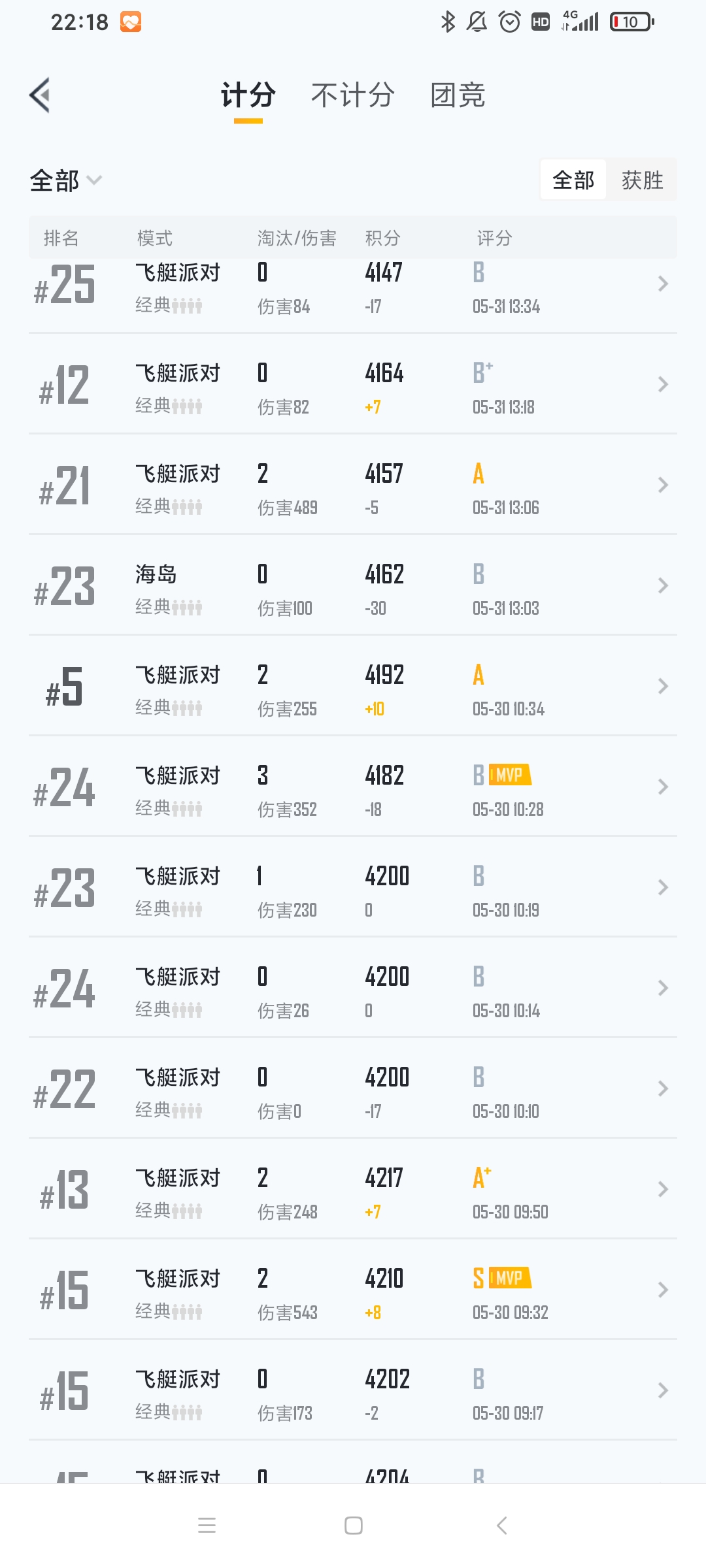View the S MVP match with 伤害543
The height and width of the screenshot is (1568, 706).
click(x=353, y=1290)
